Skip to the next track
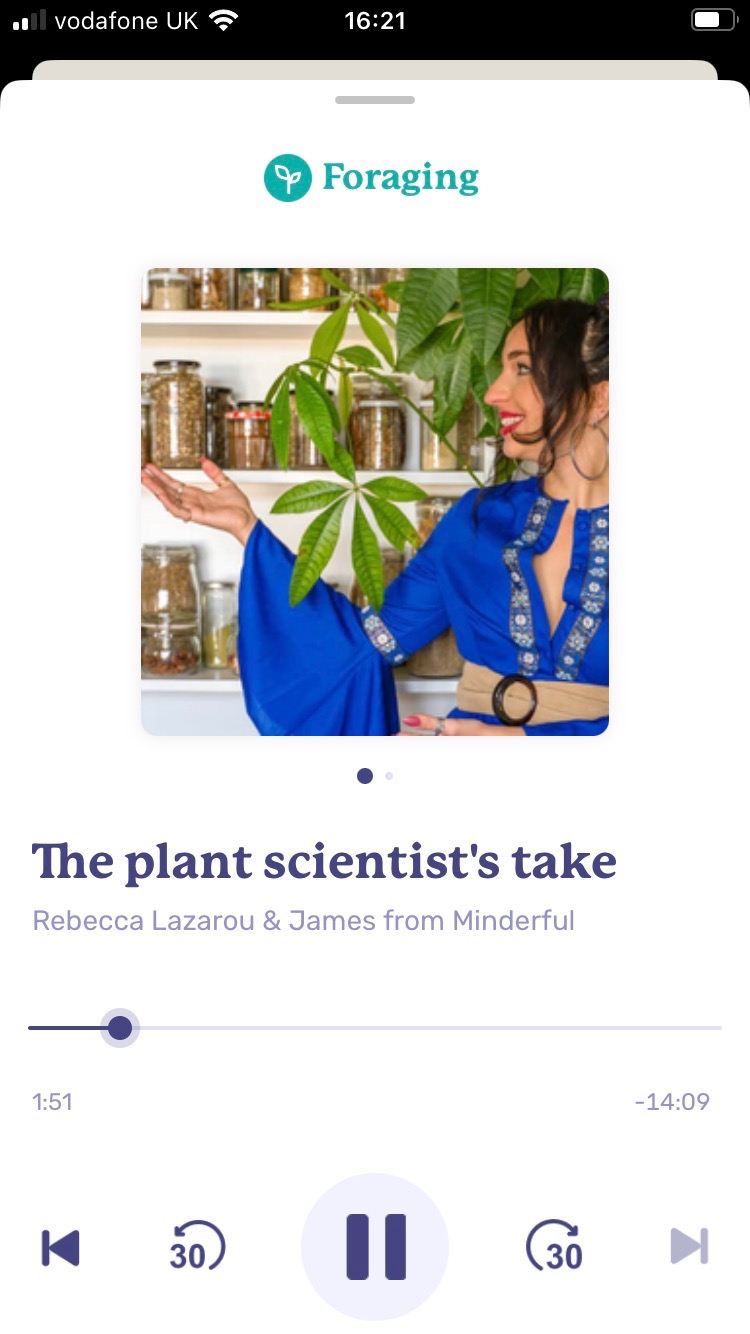 tap(689, 1246)
